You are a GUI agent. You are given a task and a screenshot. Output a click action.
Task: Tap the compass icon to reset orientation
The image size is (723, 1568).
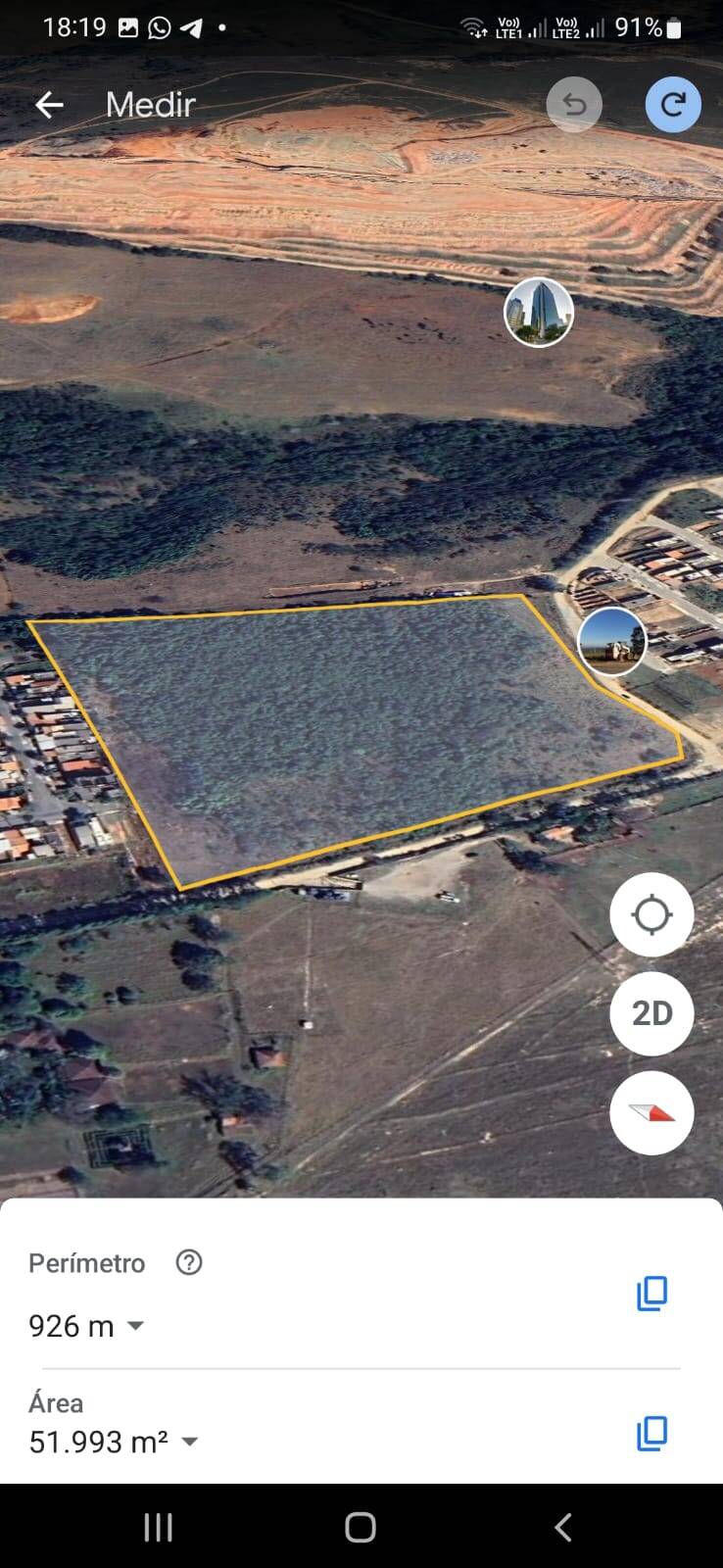pos(651,1112)
